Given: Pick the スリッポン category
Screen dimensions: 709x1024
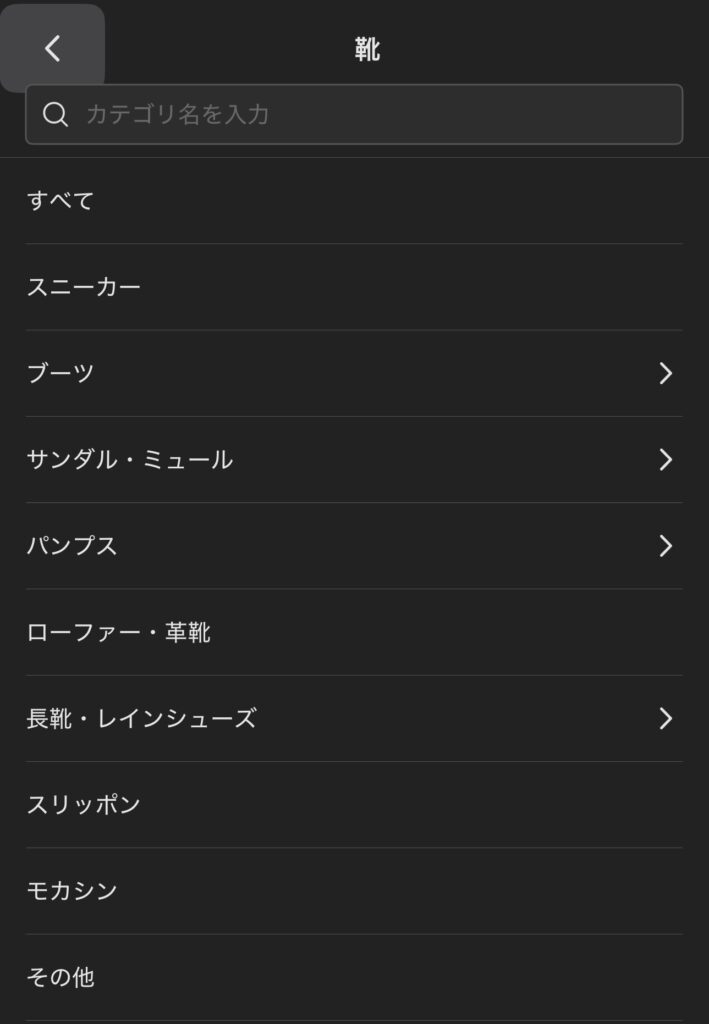Looking at the screenshot, I should (354, 804).
